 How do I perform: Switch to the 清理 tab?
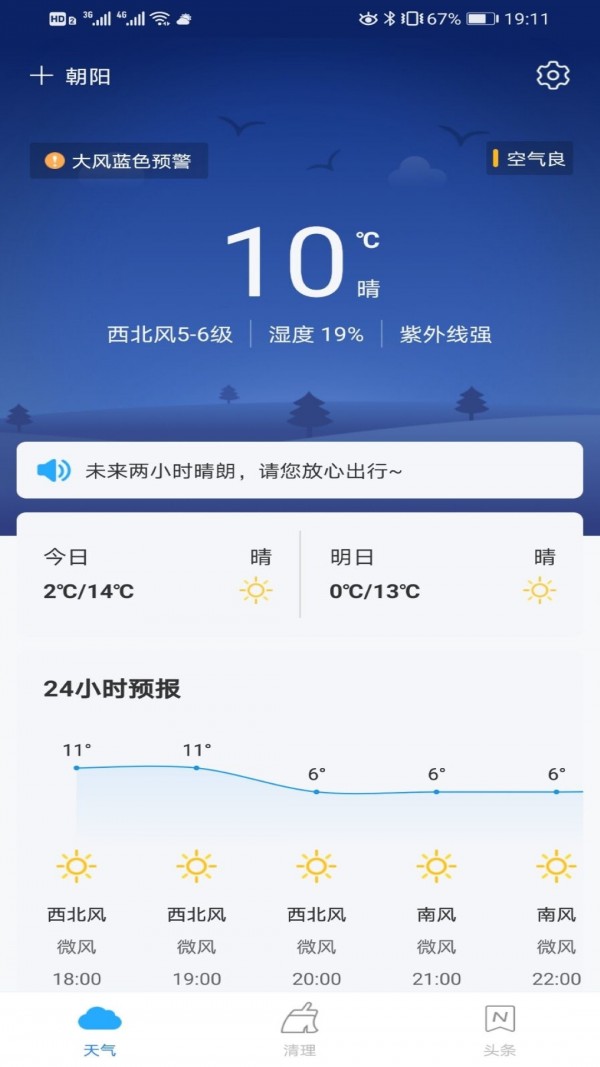[299, 1028]
